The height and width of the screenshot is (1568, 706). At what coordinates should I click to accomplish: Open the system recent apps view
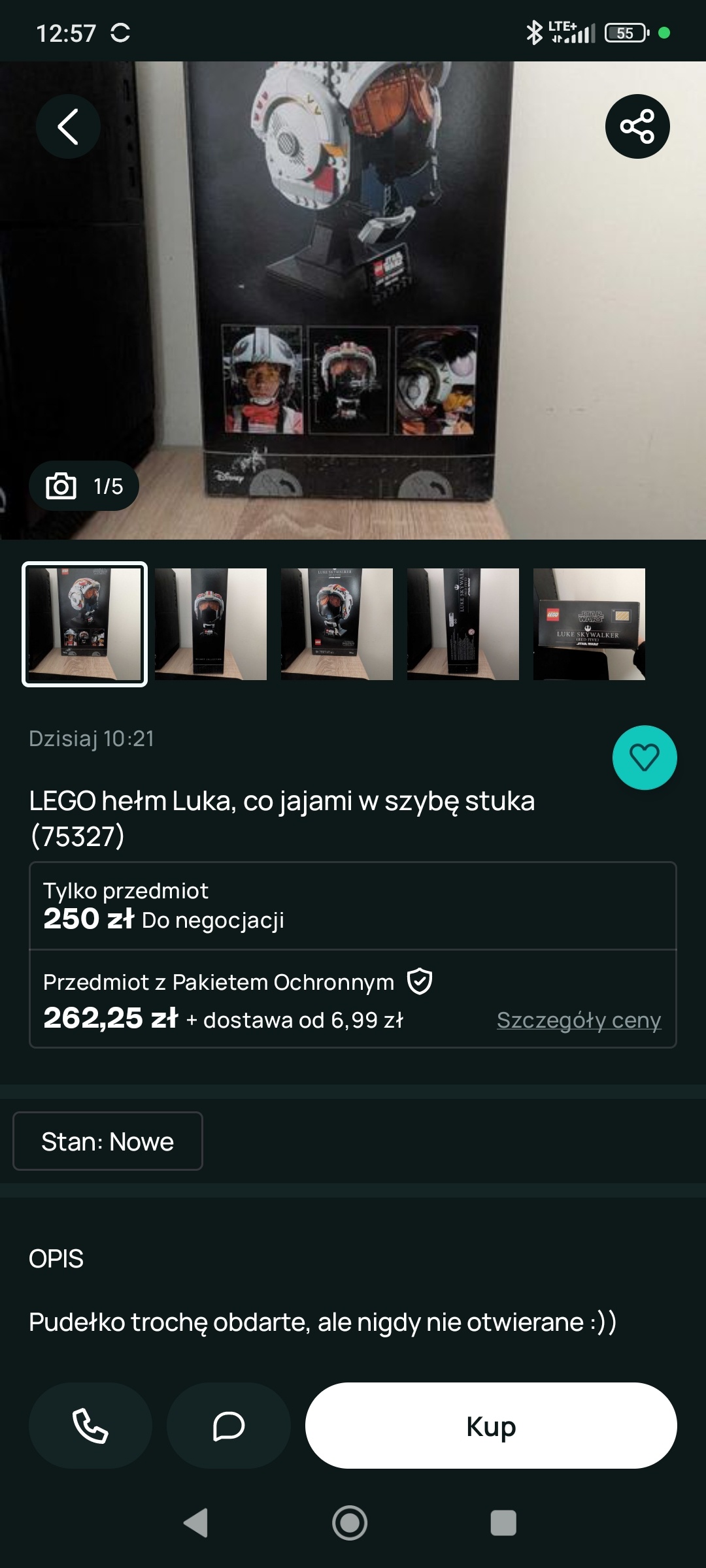pyautogui.click(x=503, y=1523)
